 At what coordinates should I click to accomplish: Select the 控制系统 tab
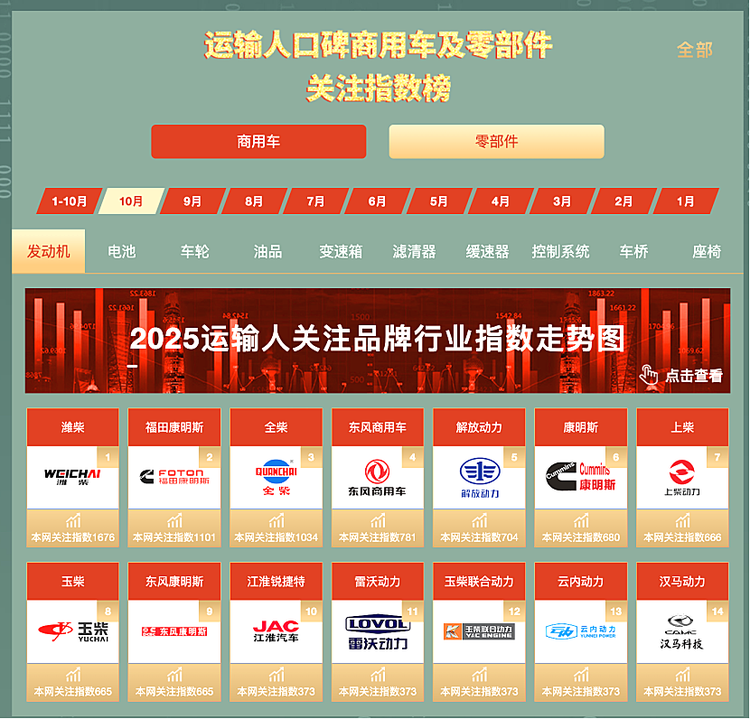coord(560,251)
